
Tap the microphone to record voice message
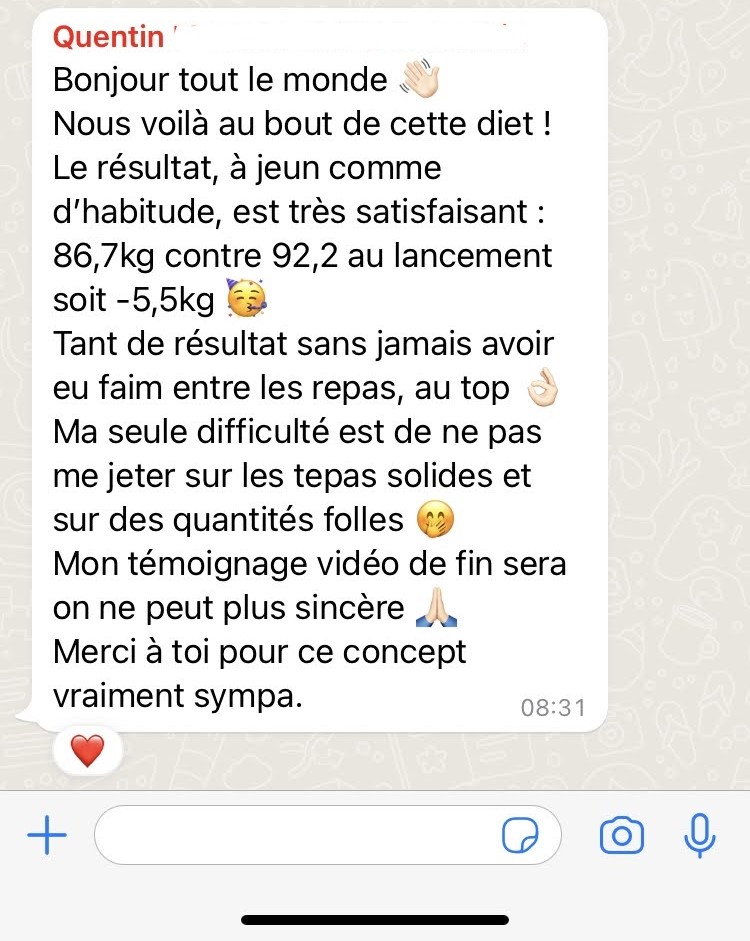700,836
